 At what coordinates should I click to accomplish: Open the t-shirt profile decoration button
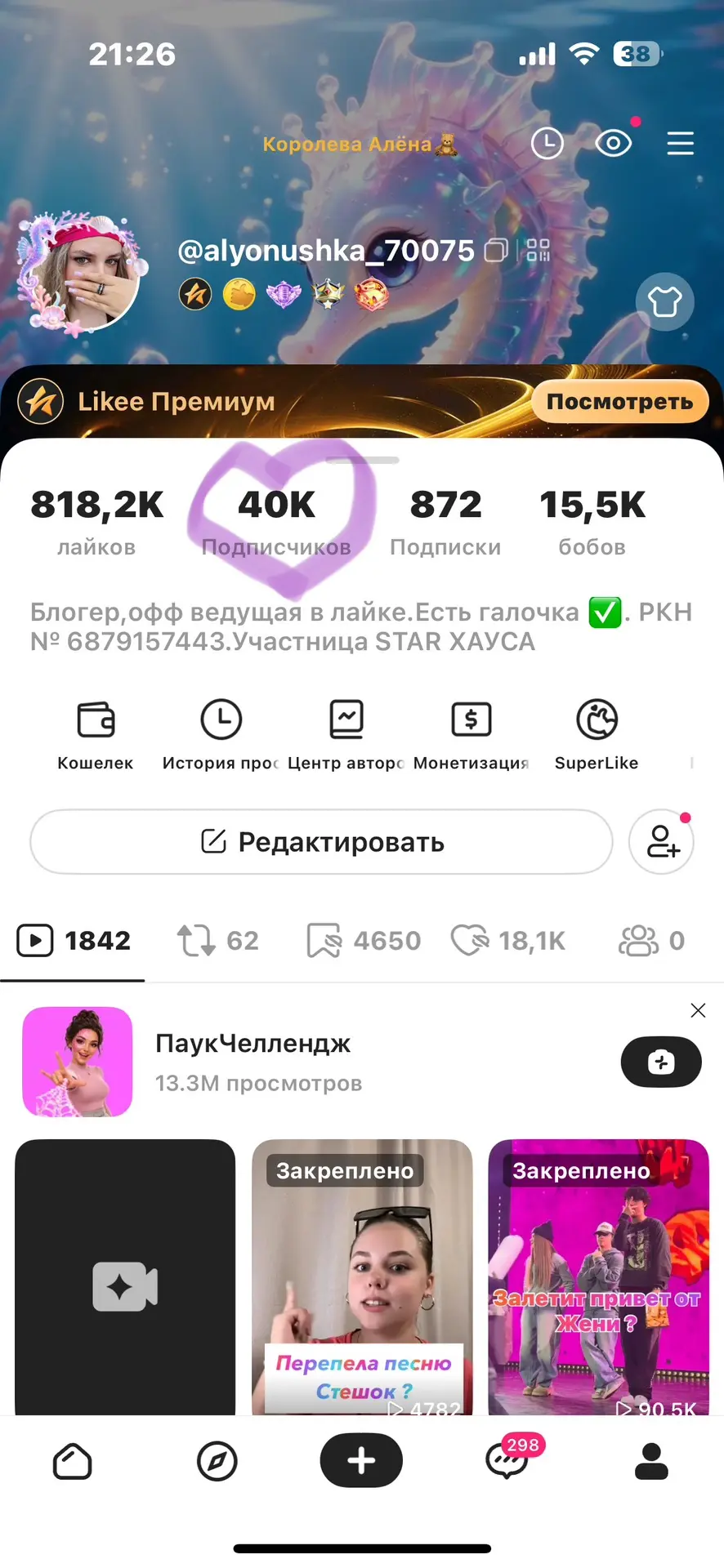[x=664, y=301]
